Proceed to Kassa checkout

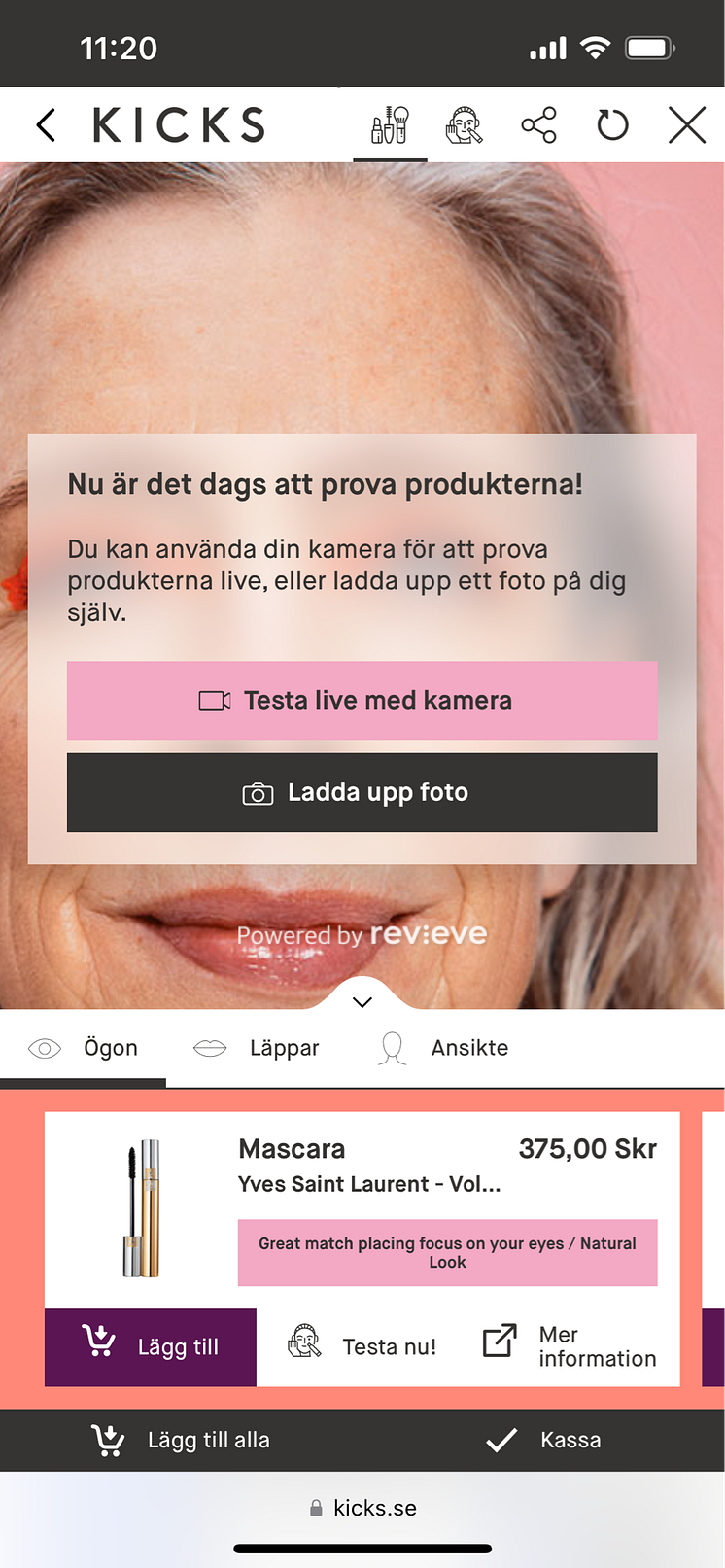click(544, 1440)
